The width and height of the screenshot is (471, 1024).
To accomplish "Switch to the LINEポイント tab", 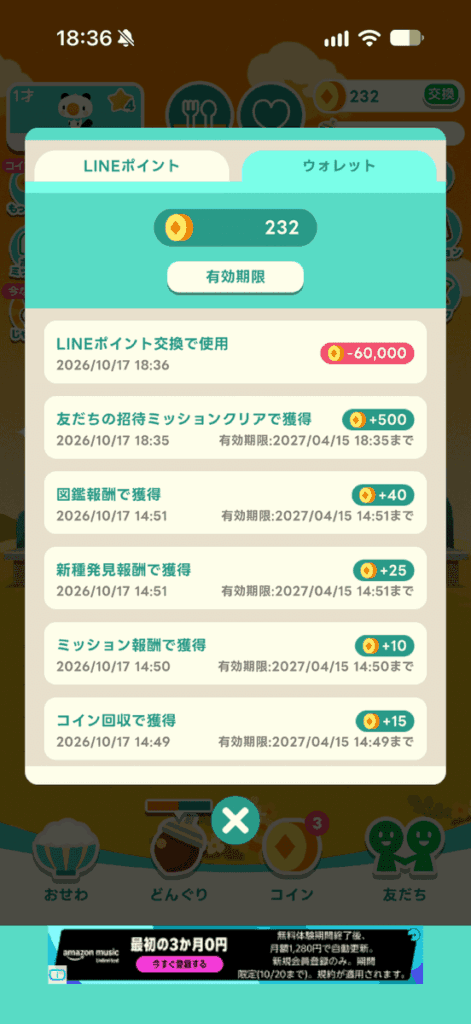I will 131,166.
